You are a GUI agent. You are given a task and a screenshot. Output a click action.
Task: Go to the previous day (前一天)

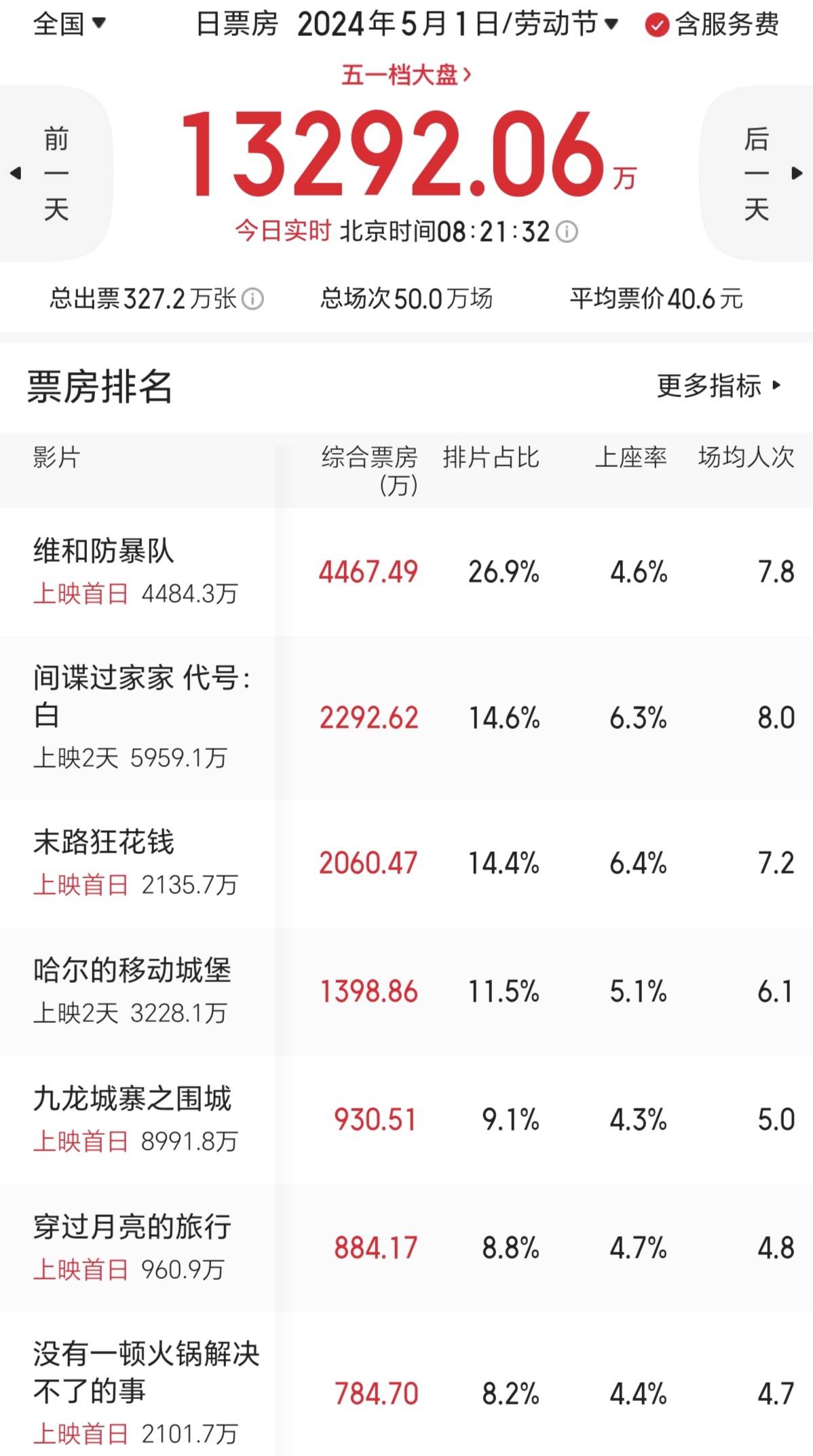56,173
